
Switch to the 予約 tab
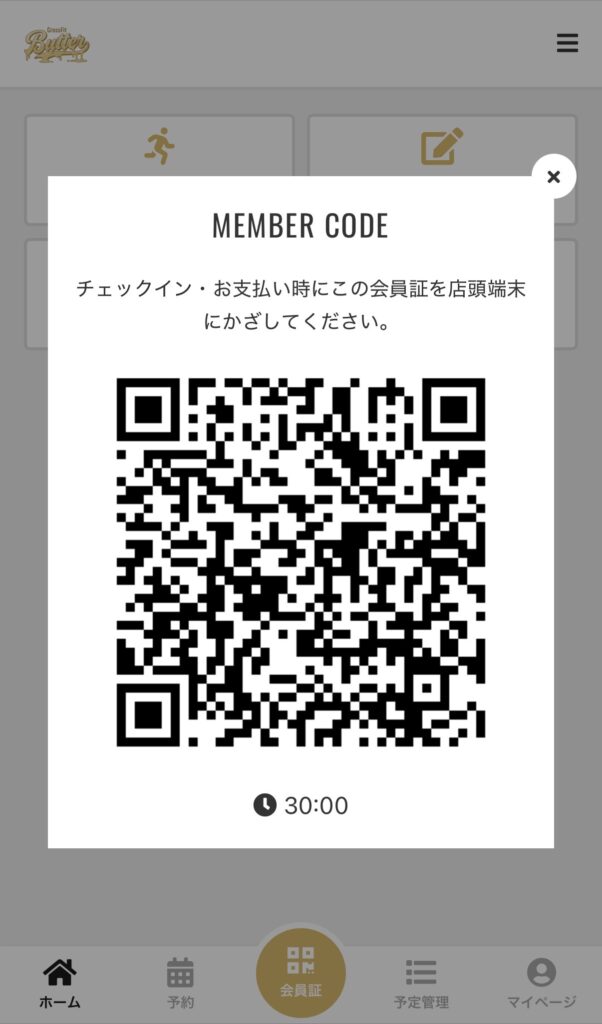180,983
